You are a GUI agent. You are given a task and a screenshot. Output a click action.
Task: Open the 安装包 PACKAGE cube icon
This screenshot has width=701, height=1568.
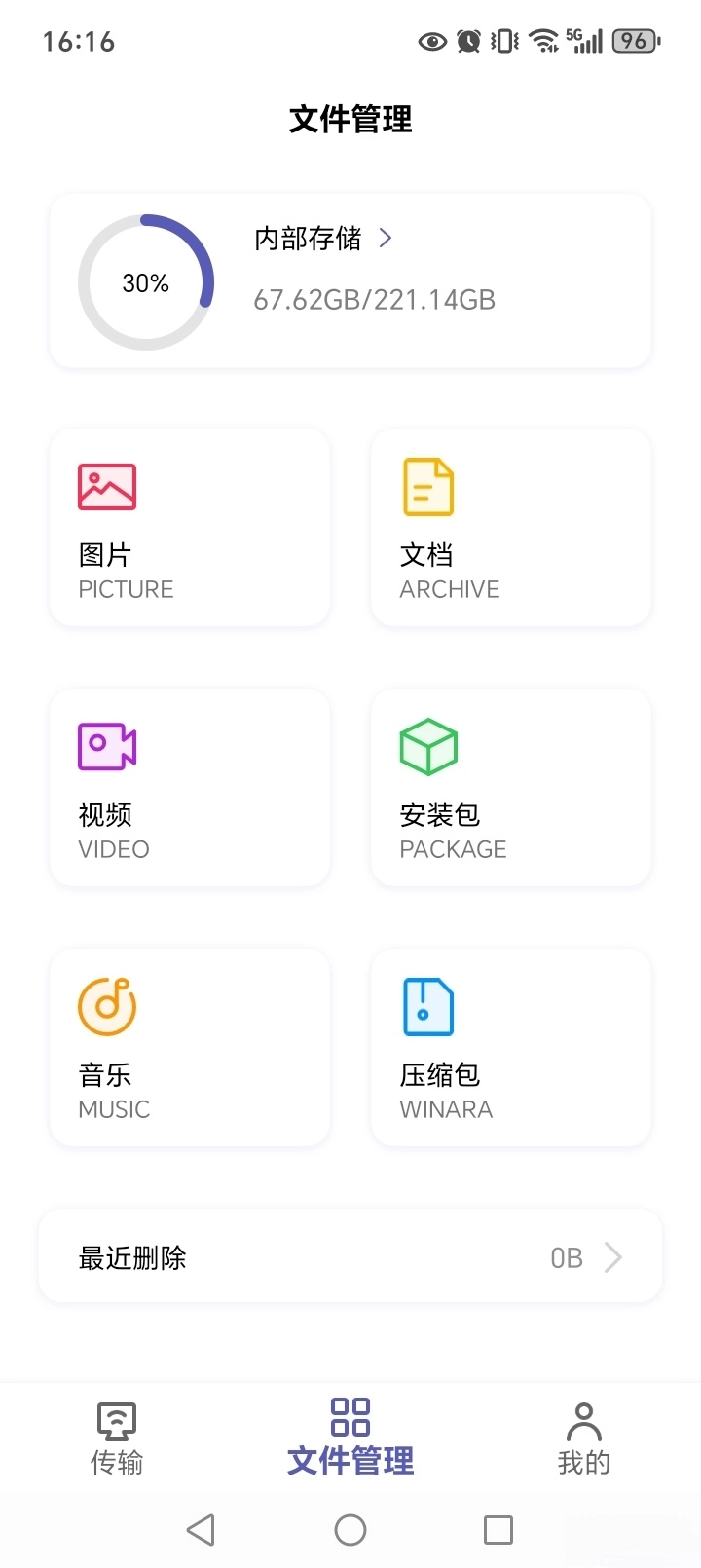tap(428, 745)
